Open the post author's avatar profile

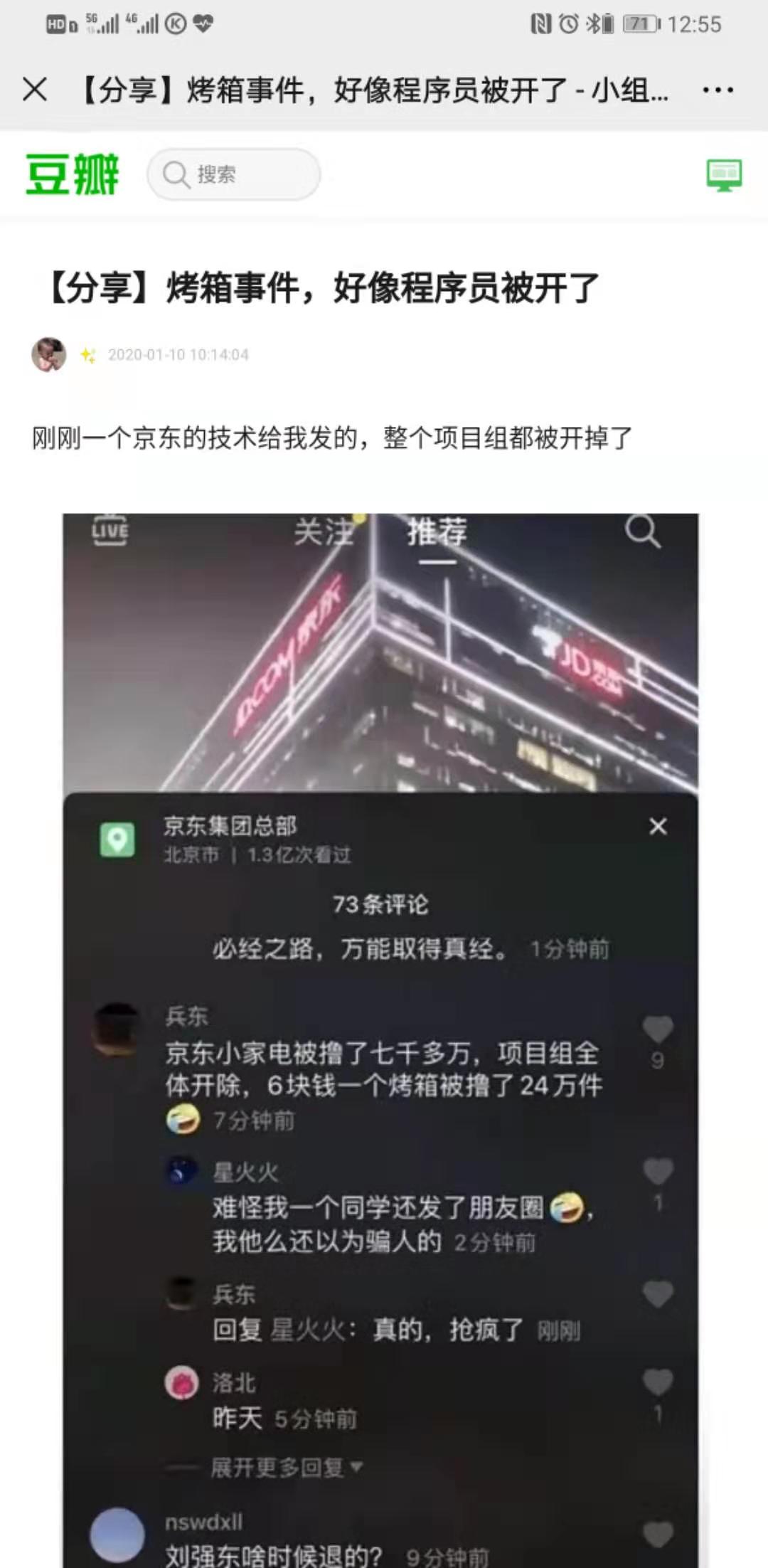point(49,354)
